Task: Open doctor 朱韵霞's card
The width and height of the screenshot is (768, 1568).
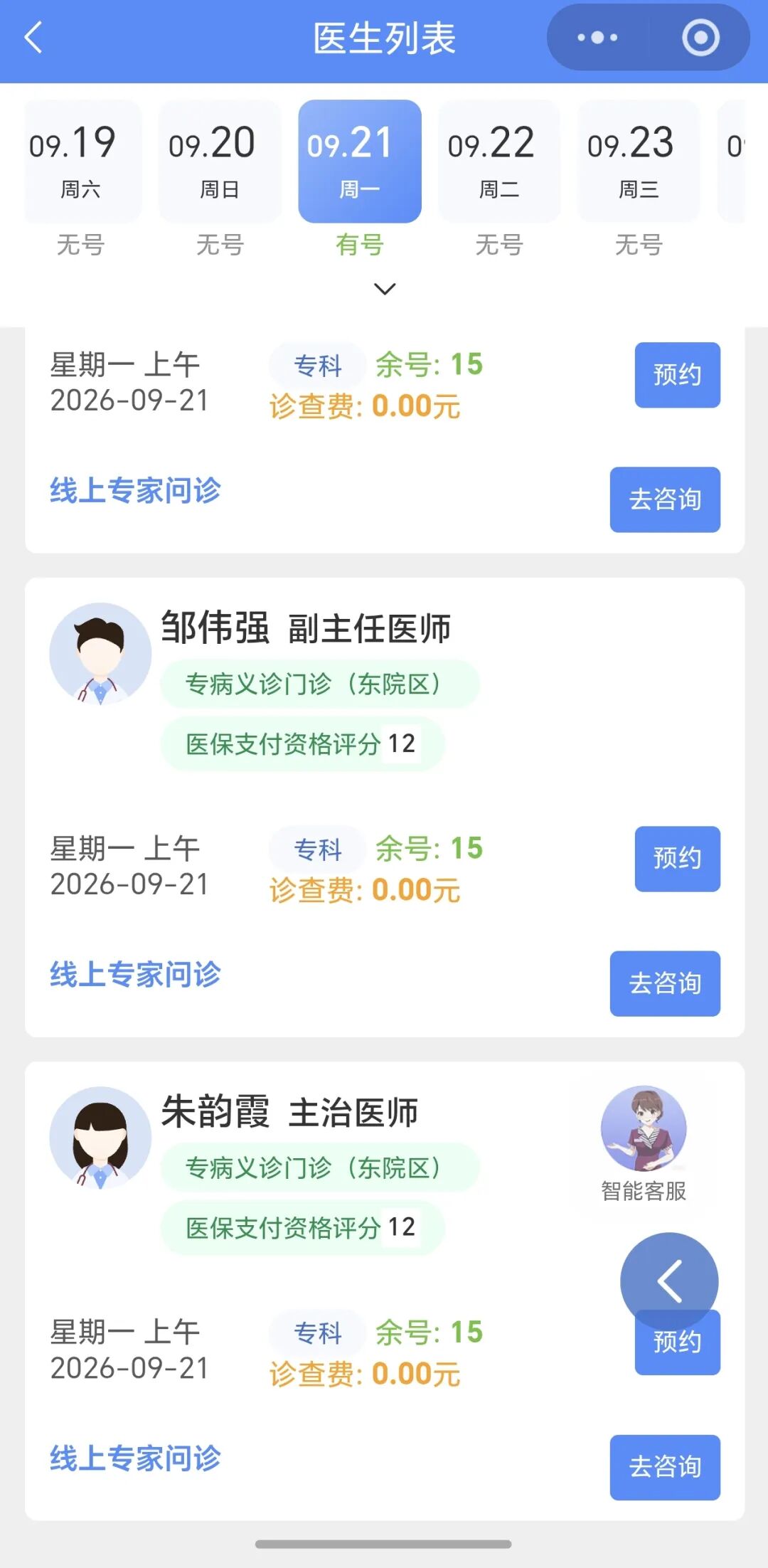Action: click(x=385, y=1291)
